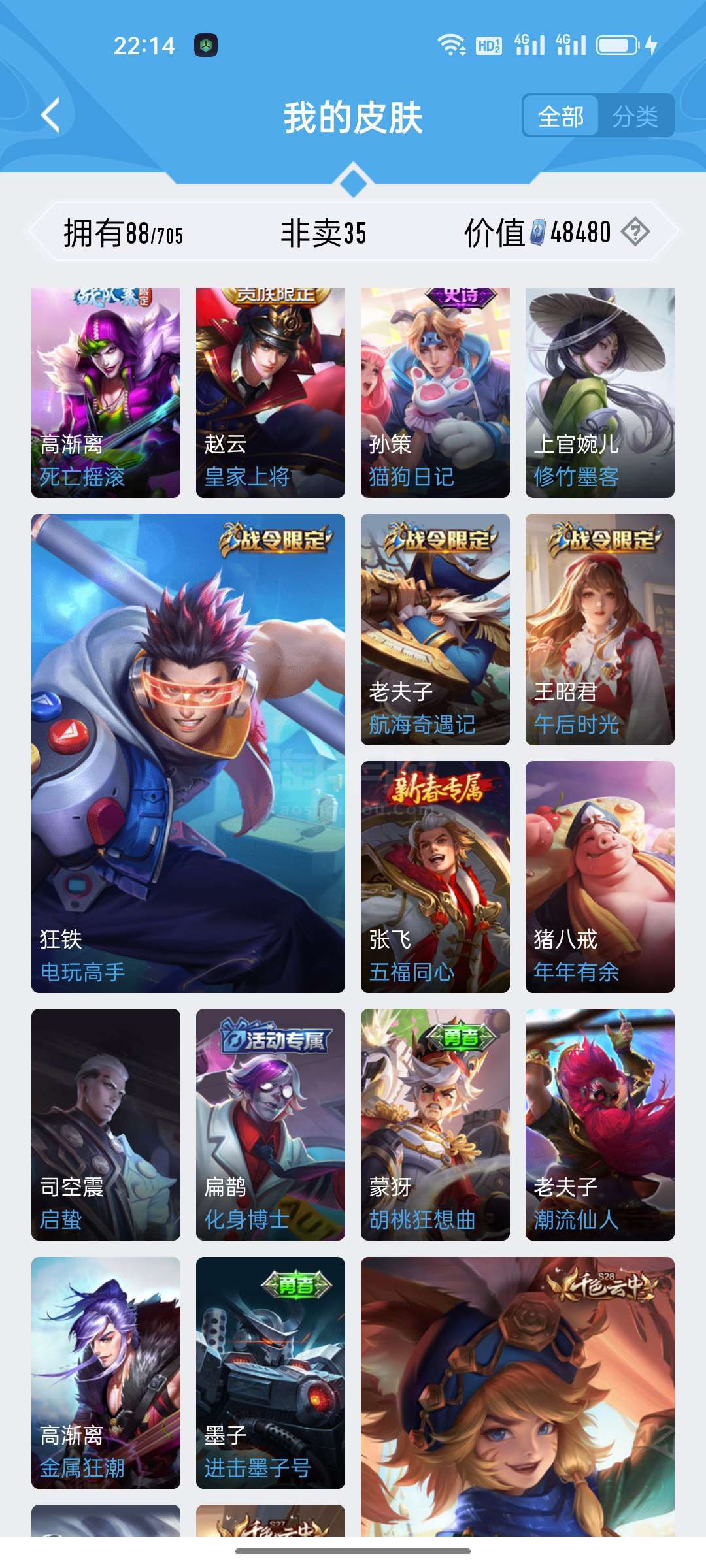This screenshot has height=1568, width=706.
Task: Open the 老夫子 潮流仙人 skin
Action: (600, 1124)
